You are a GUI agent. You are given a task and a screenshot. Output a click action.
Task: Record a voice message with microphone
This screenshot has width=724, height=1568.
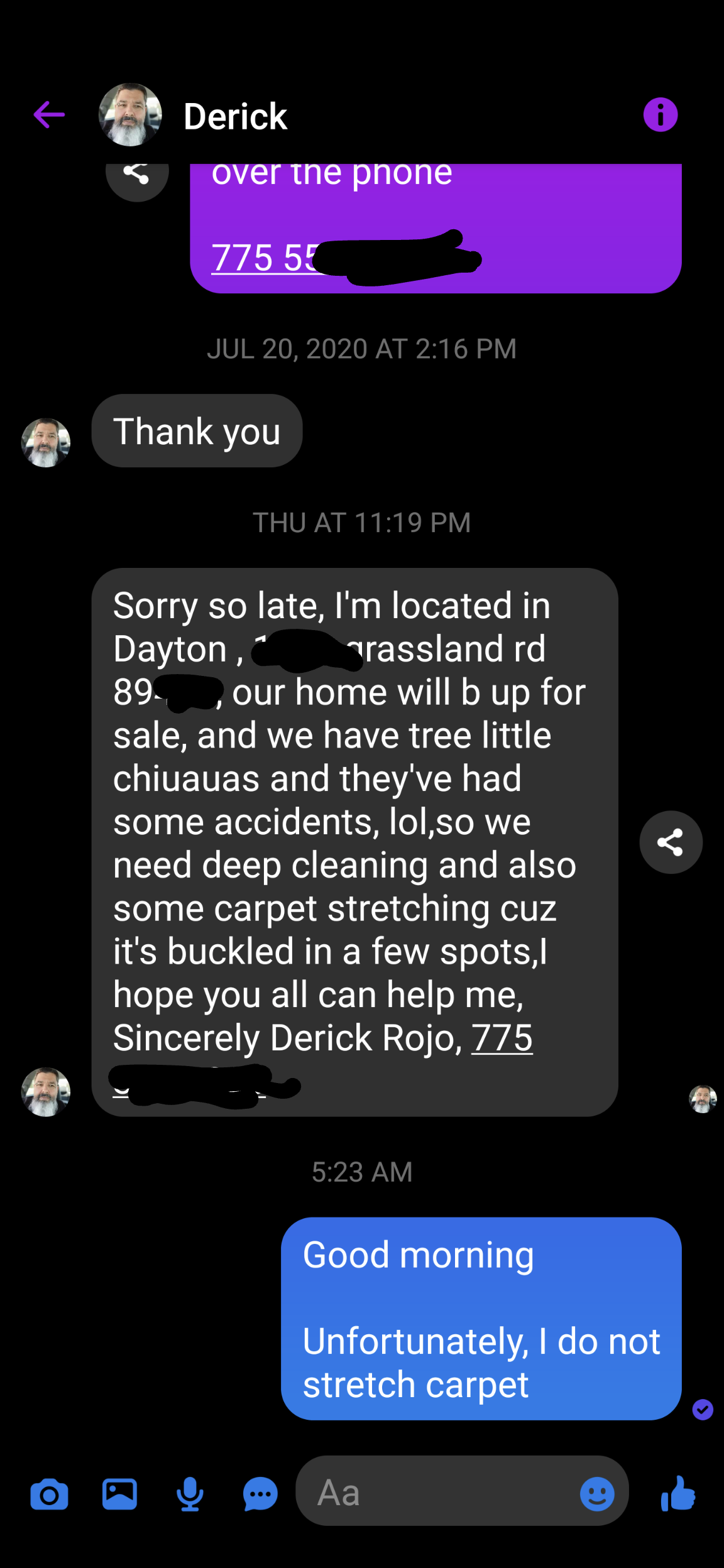pos(190,1494)
